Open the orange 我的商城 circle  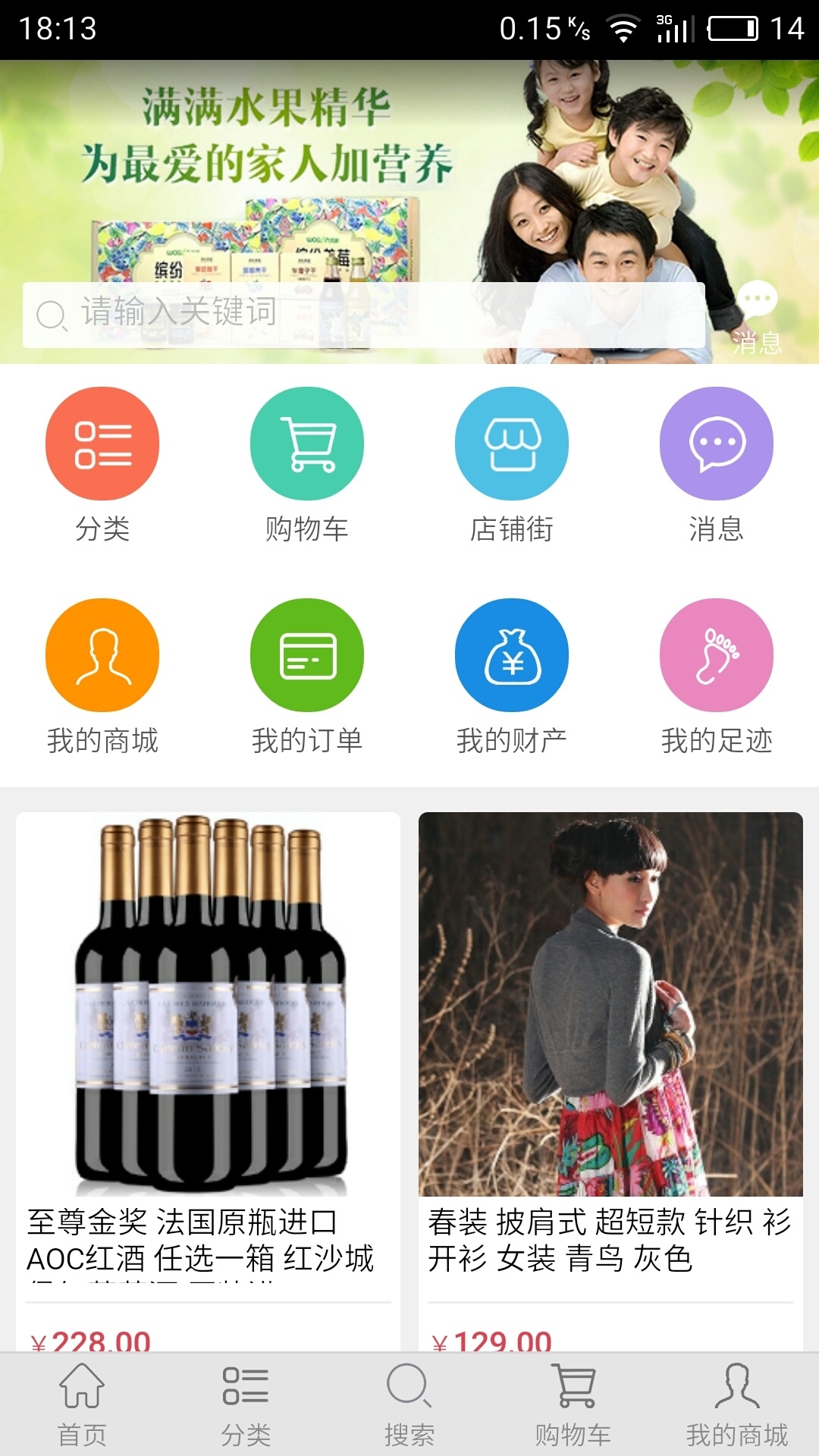coord(102,655)
